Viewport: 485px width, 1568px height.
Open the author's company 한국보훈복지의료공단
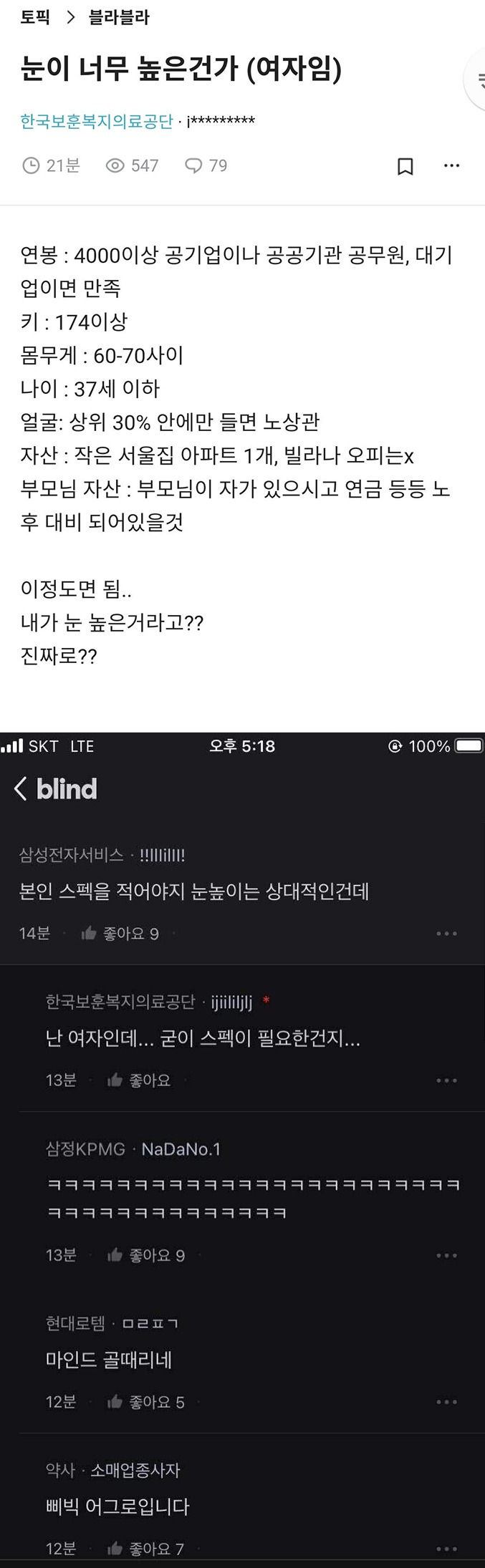pyautogui.click(x=97, y=121)
